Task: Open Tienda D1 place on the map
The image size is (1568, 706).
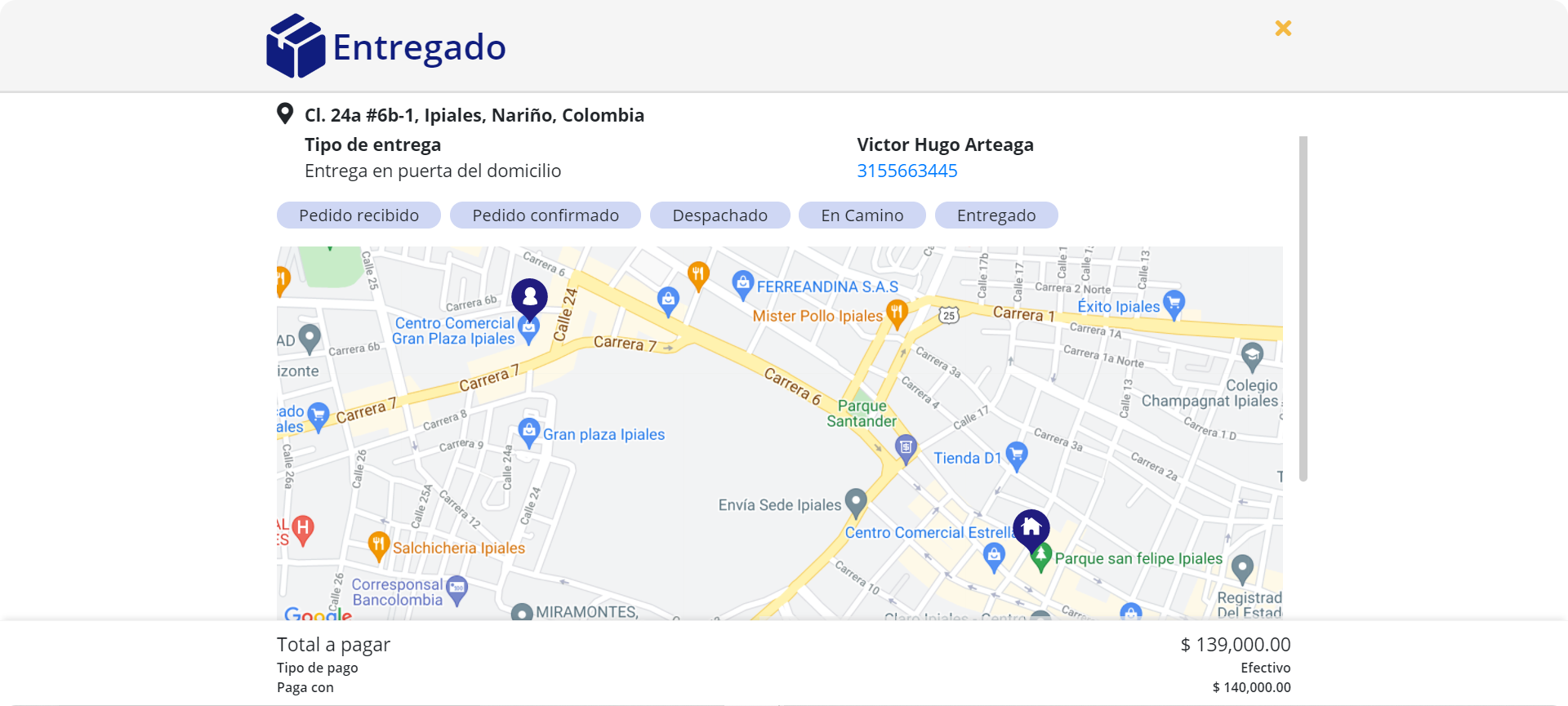Action: [1016, 455]
